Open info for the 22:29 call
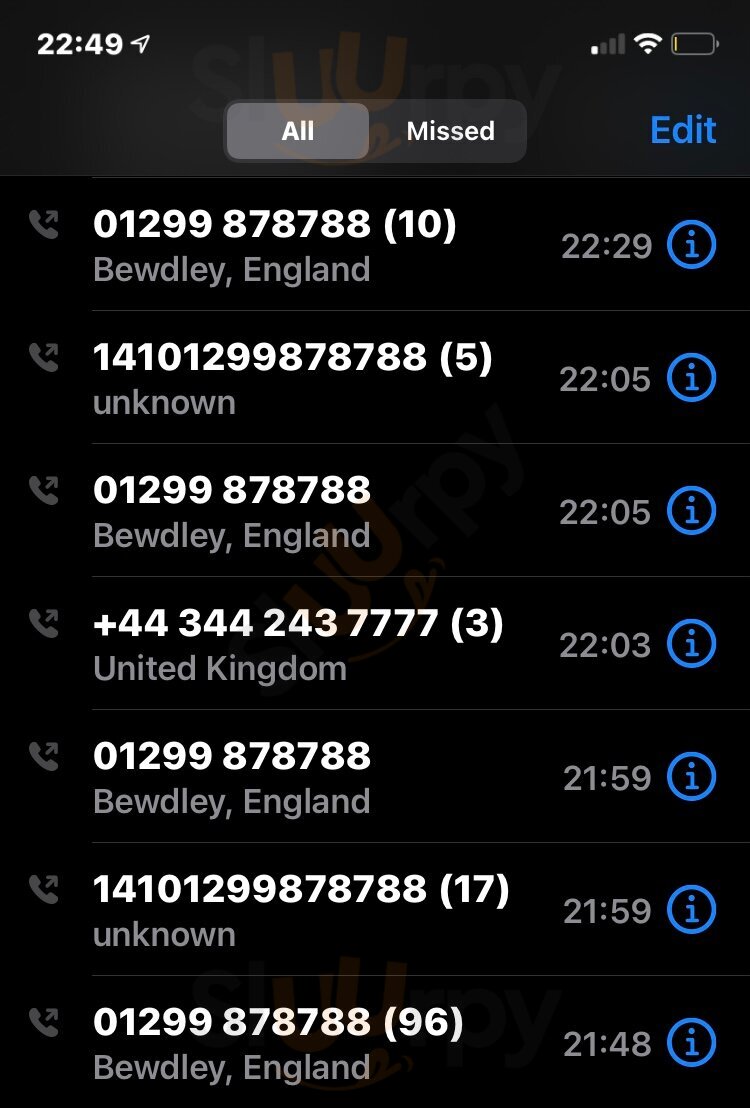Viewport: 750px width, 1108px height. coord(692,246)
